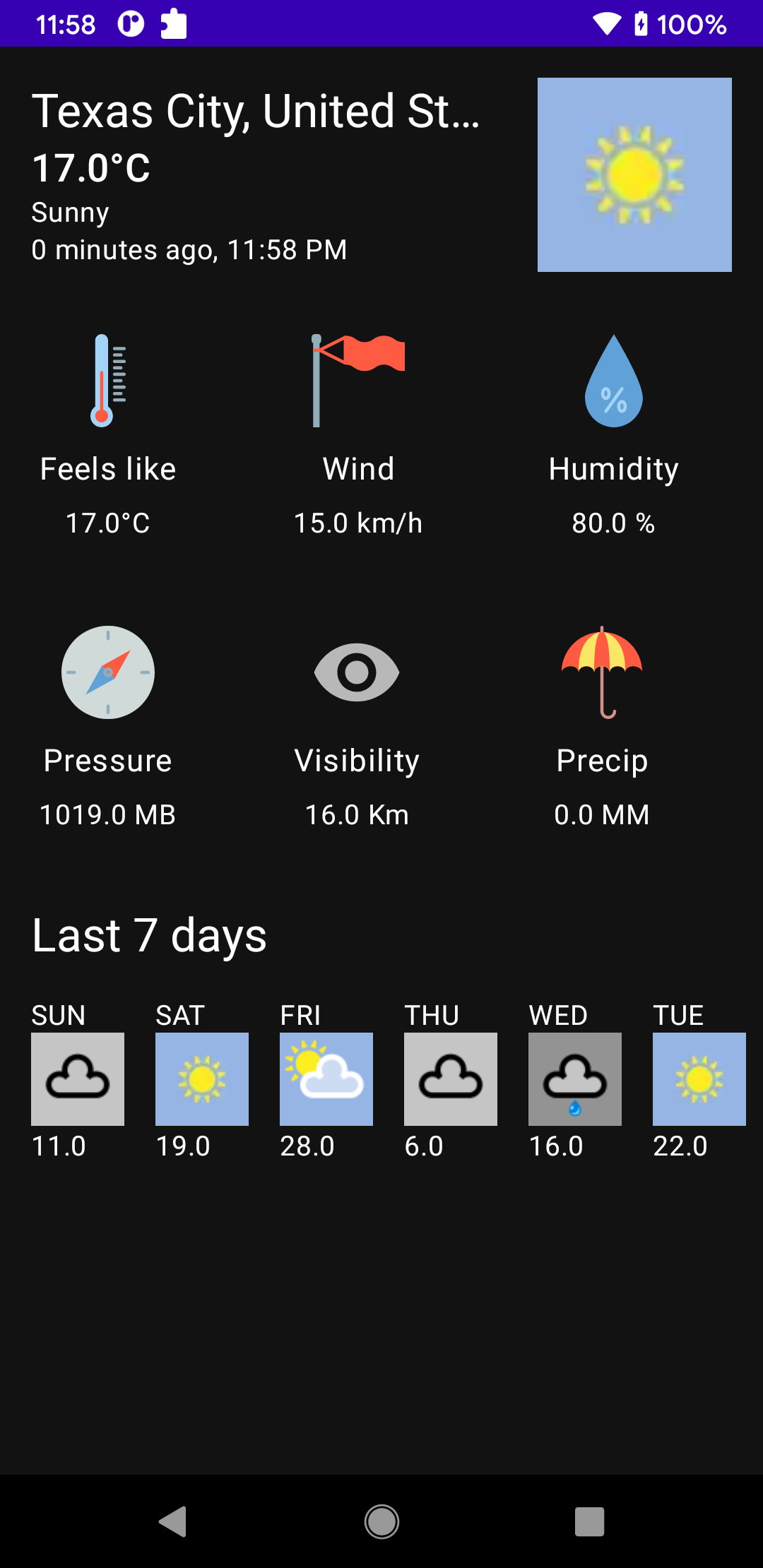Open the WED rainy day card
This screenshot has height=1568, width=763.
[x=575, y=1079]
